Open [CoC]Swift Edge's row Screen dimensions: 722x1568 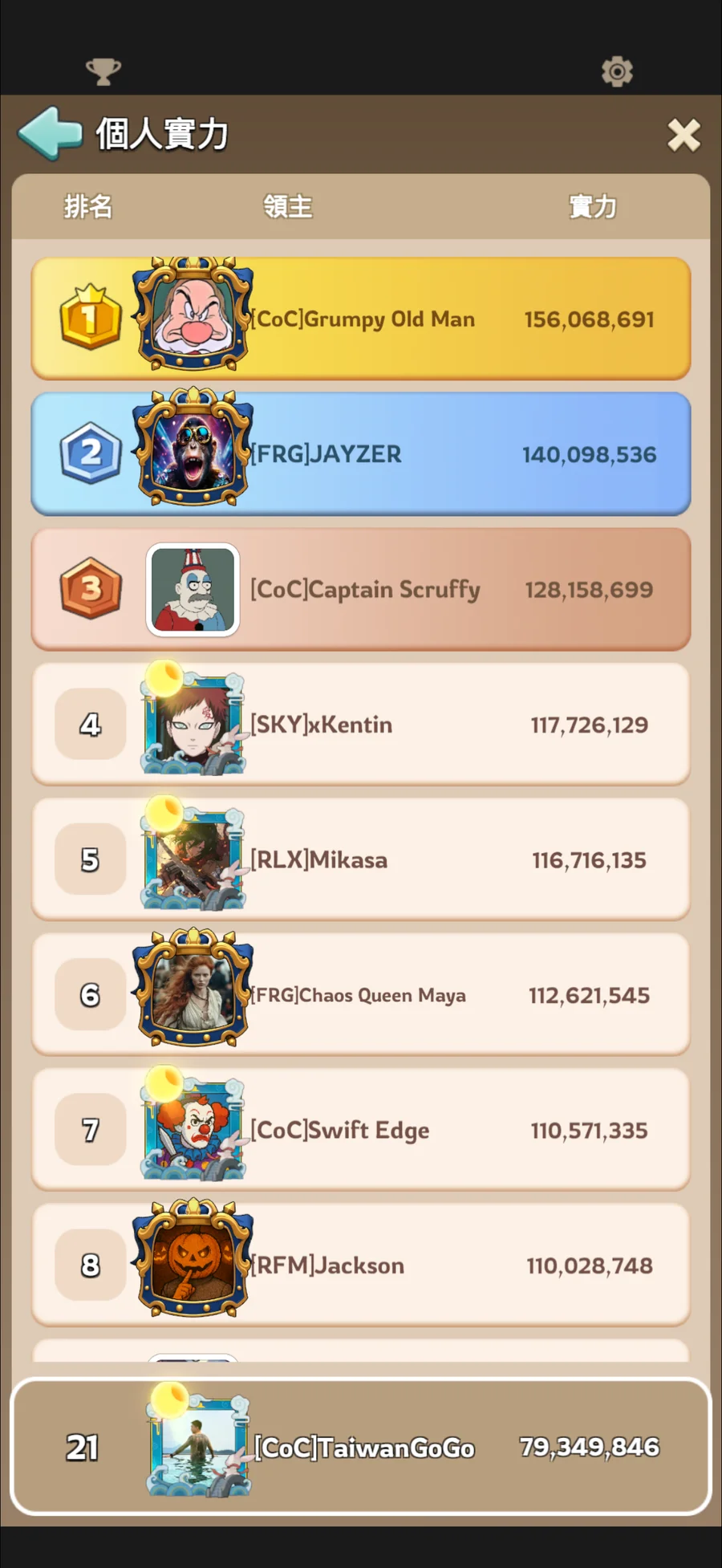(361, 1130)
